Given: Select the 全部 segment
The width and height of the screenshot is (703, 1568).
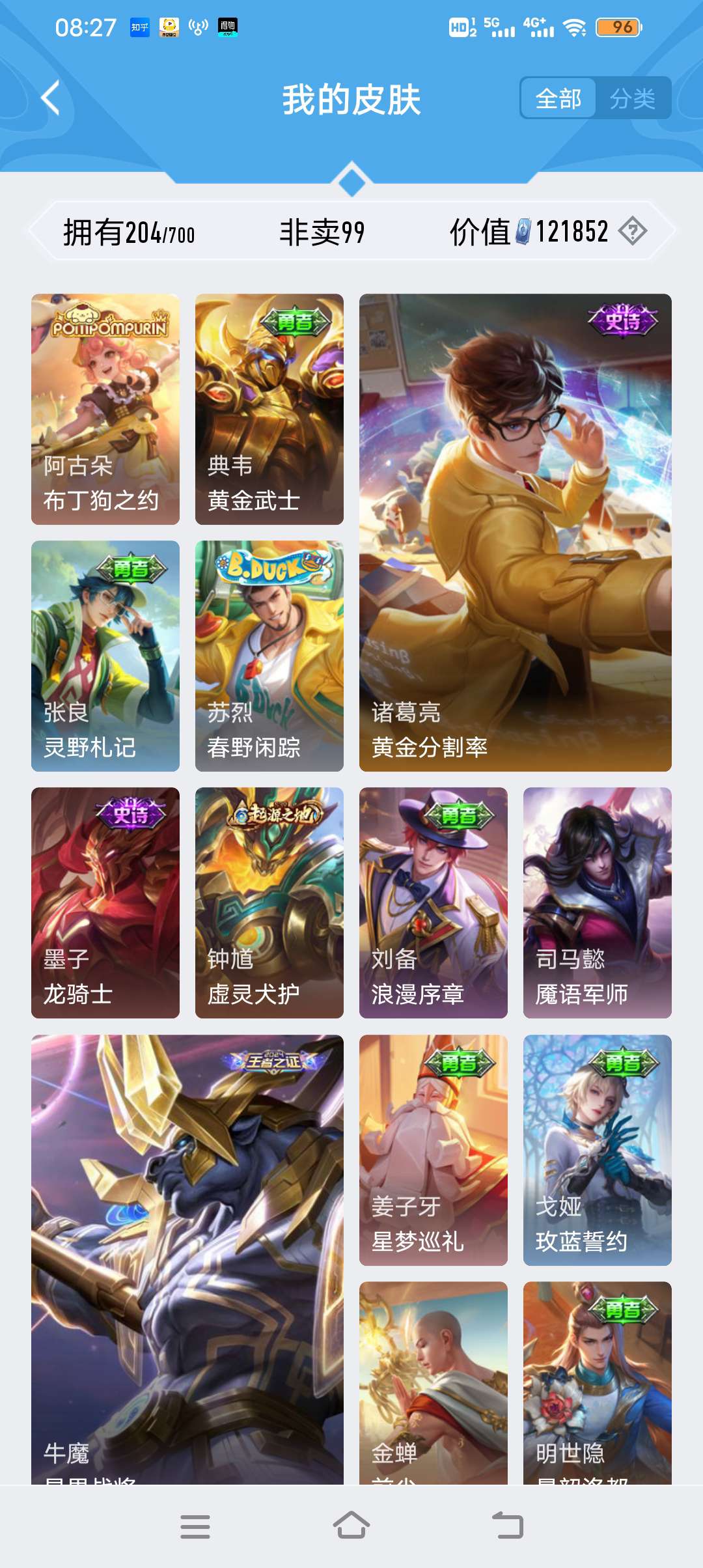Looking at the screenshot, I should pyautogui.click(x=558, y=98).
